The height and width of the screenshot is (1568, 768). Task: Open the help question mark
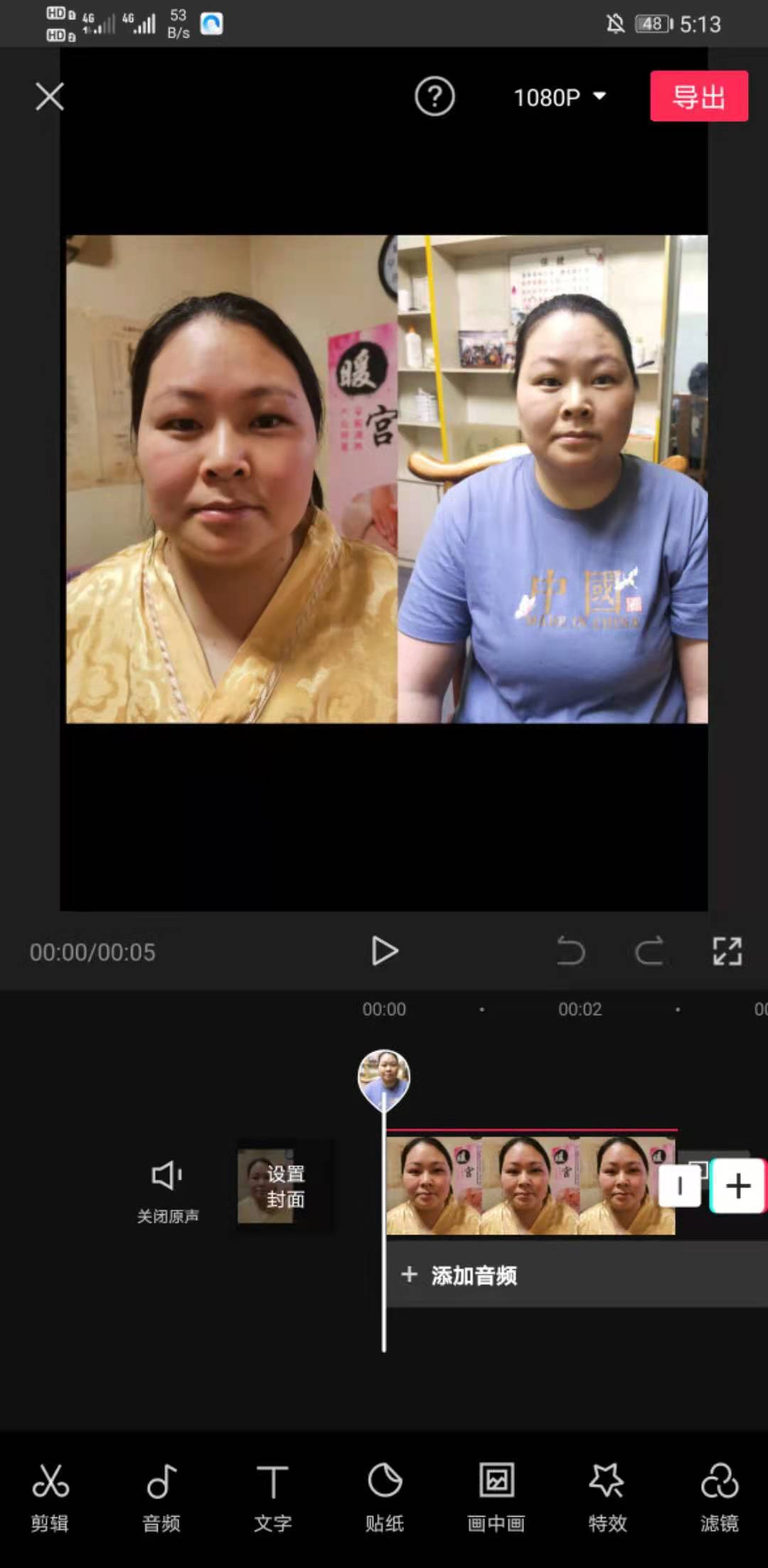pyautogui.click(x=434, y=97)
